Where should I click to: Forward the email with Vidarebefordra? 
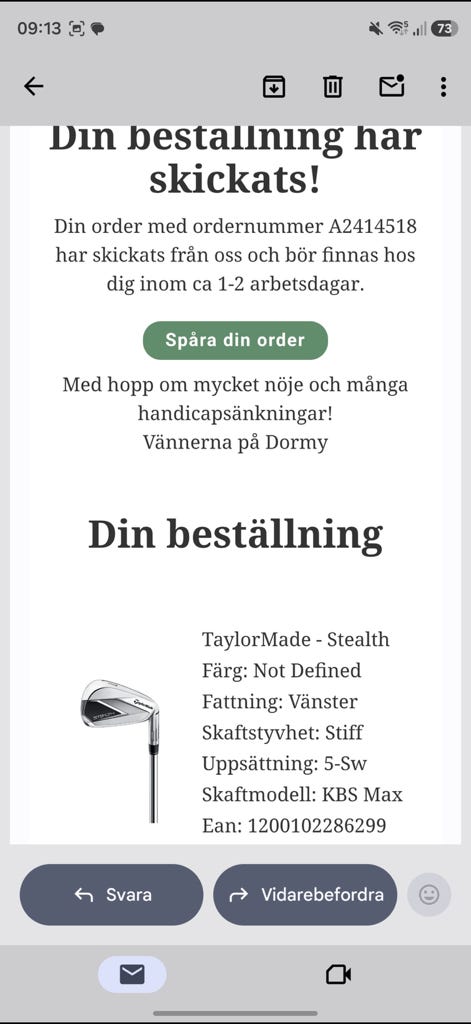[305, 895]
